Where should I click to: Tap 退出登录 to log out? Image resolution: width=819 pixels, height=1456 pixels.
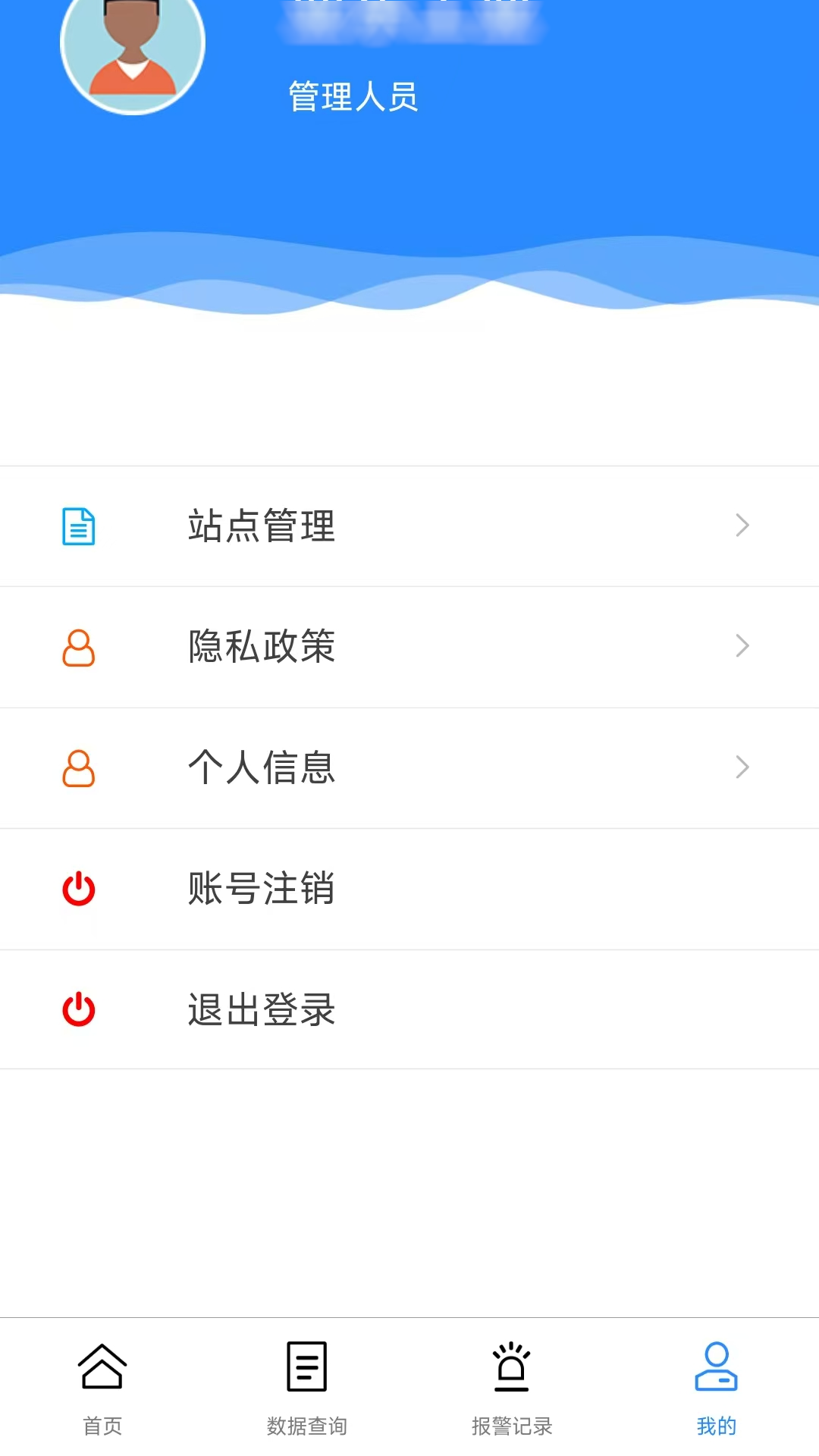[262, 1010]
